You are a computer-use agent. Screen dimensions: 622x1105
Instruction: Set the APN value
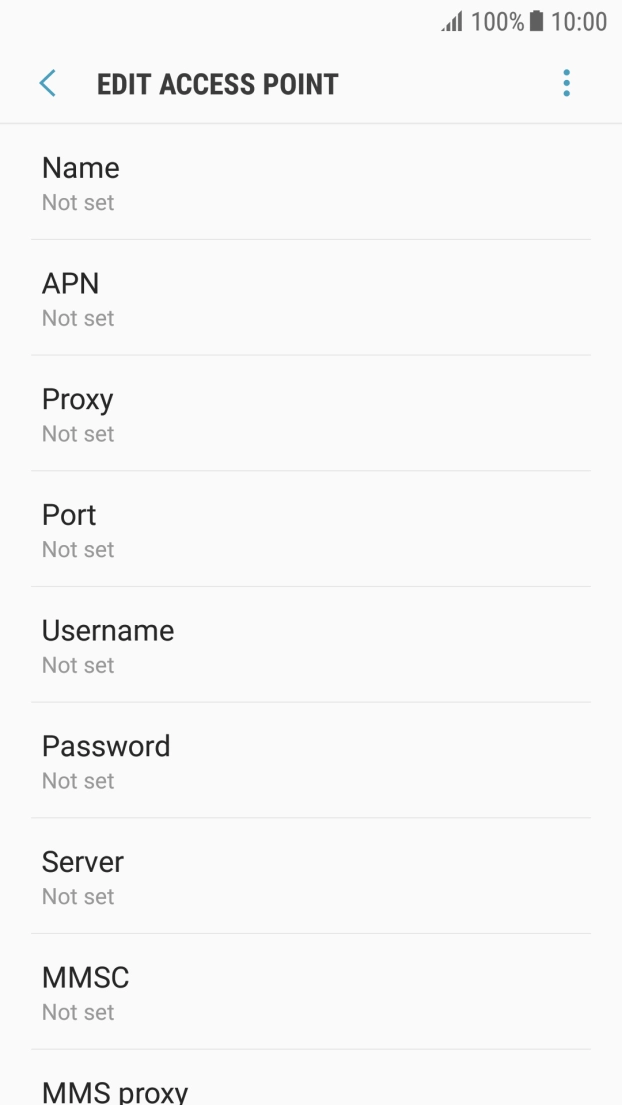(311, 297)
